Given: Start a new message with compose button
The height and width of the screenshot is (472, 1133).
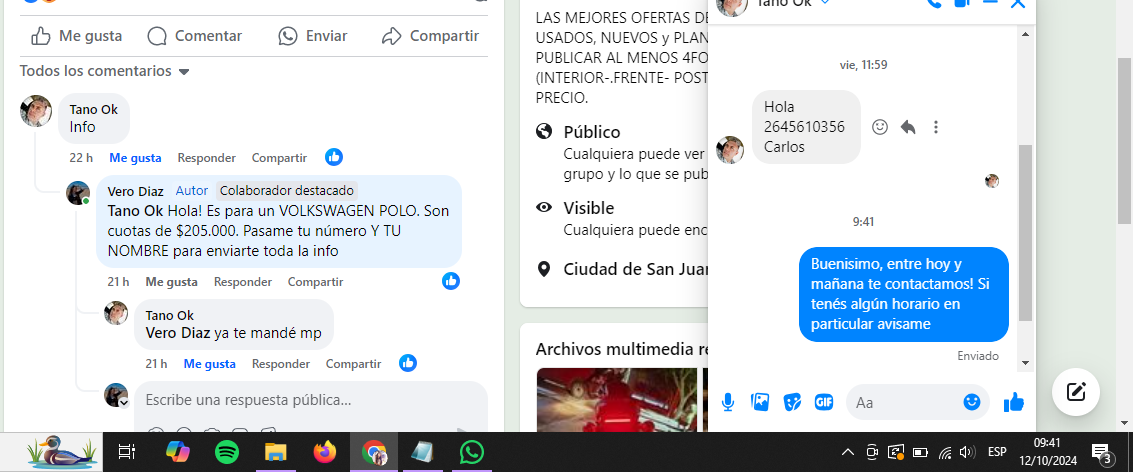Looking at the screenshot, I should tap(1076, 391).
